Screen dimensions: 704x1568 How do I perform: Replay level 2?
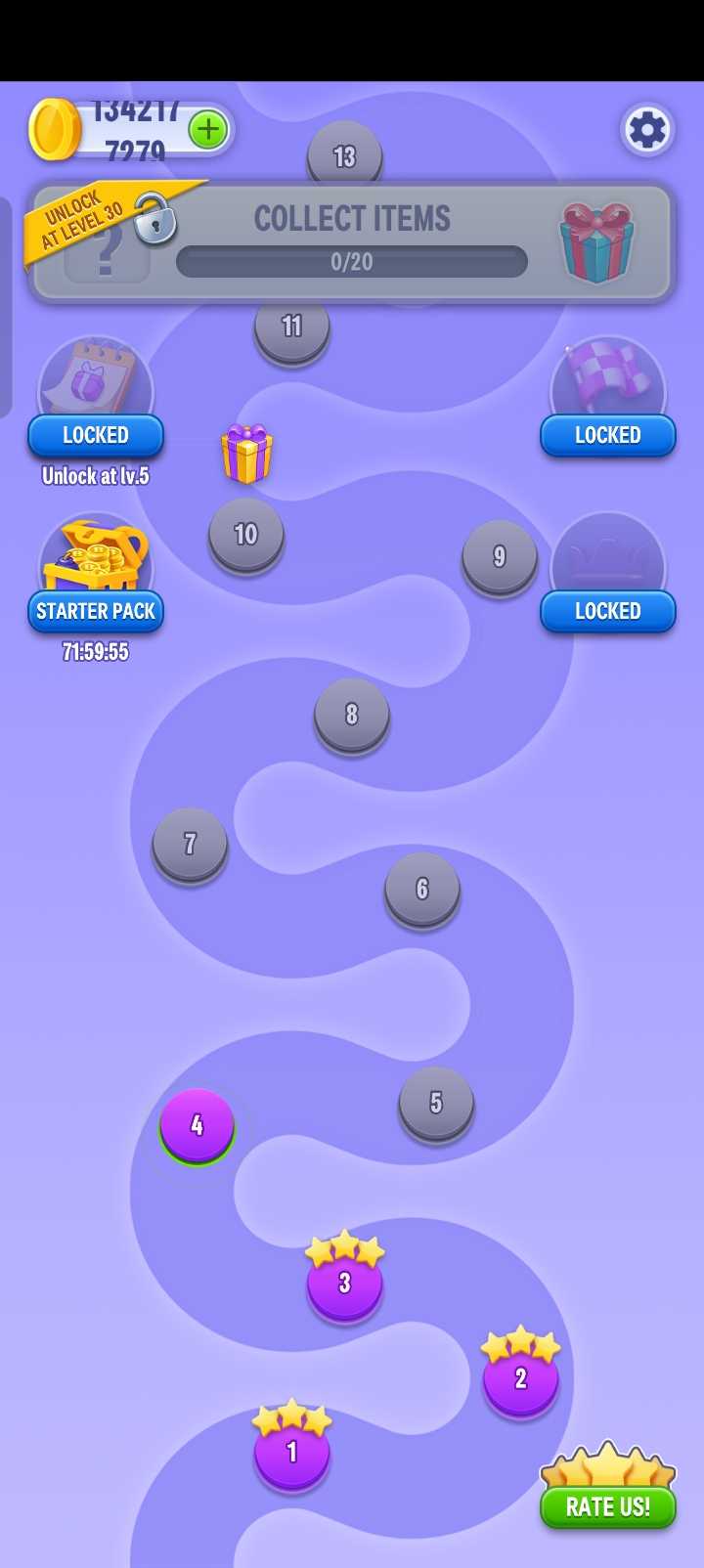(520, 1377)
